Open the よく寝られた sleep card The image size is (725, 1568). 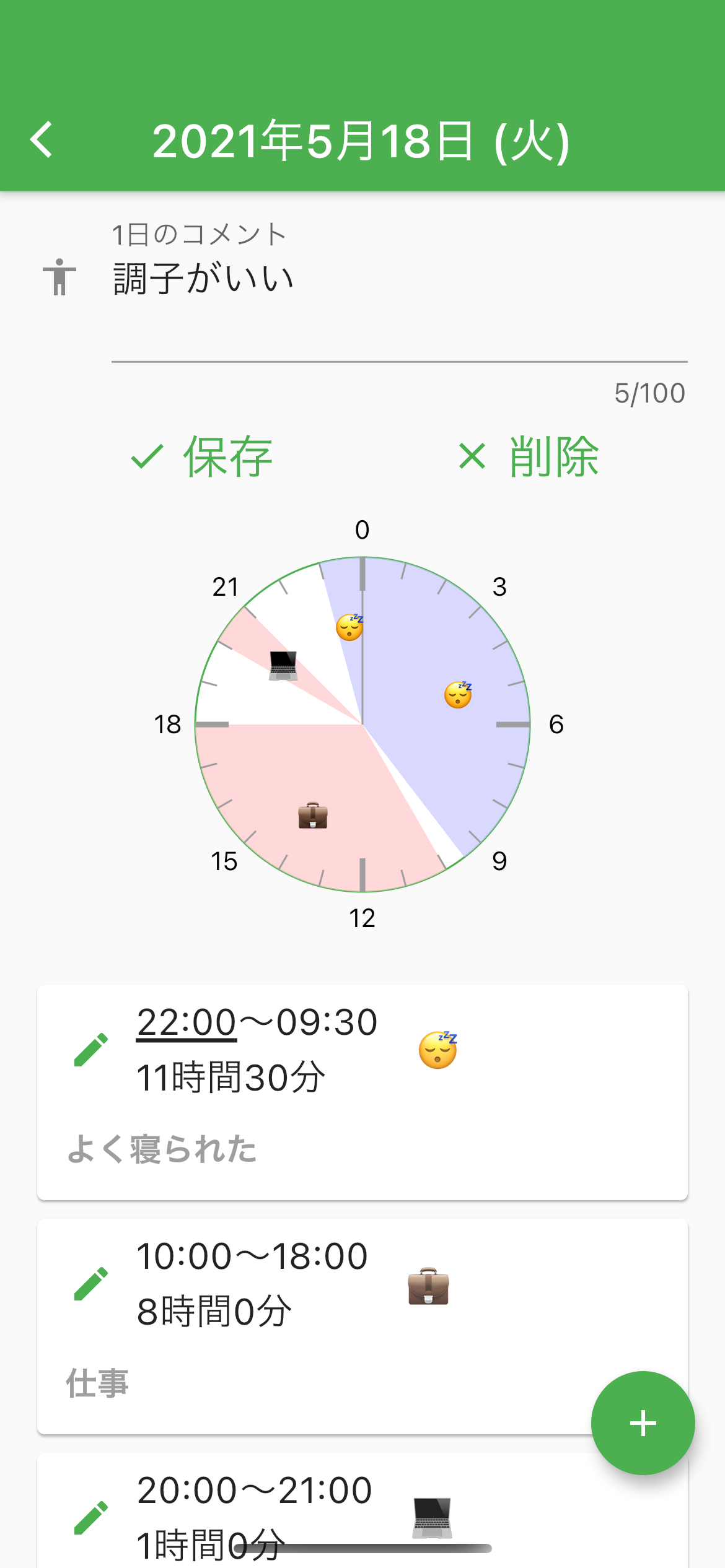362,1093
